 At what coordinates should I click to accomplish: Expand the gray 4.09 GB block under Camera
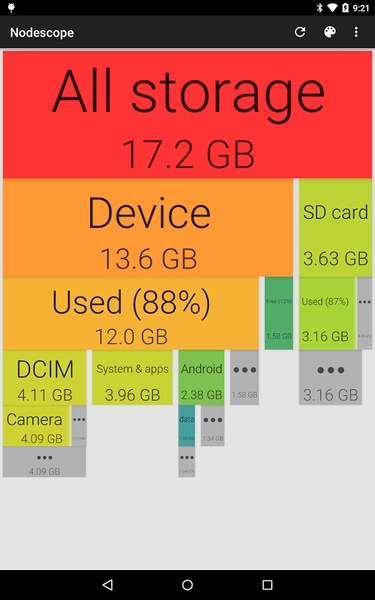[44, 462]
